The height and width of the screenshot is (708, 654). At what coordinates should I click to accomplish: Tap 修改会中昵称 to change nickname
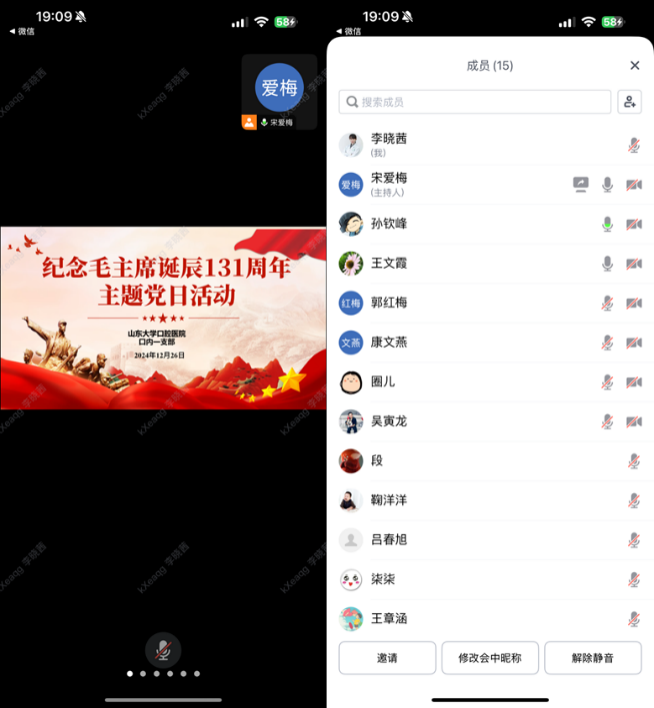tap(490, 658)
